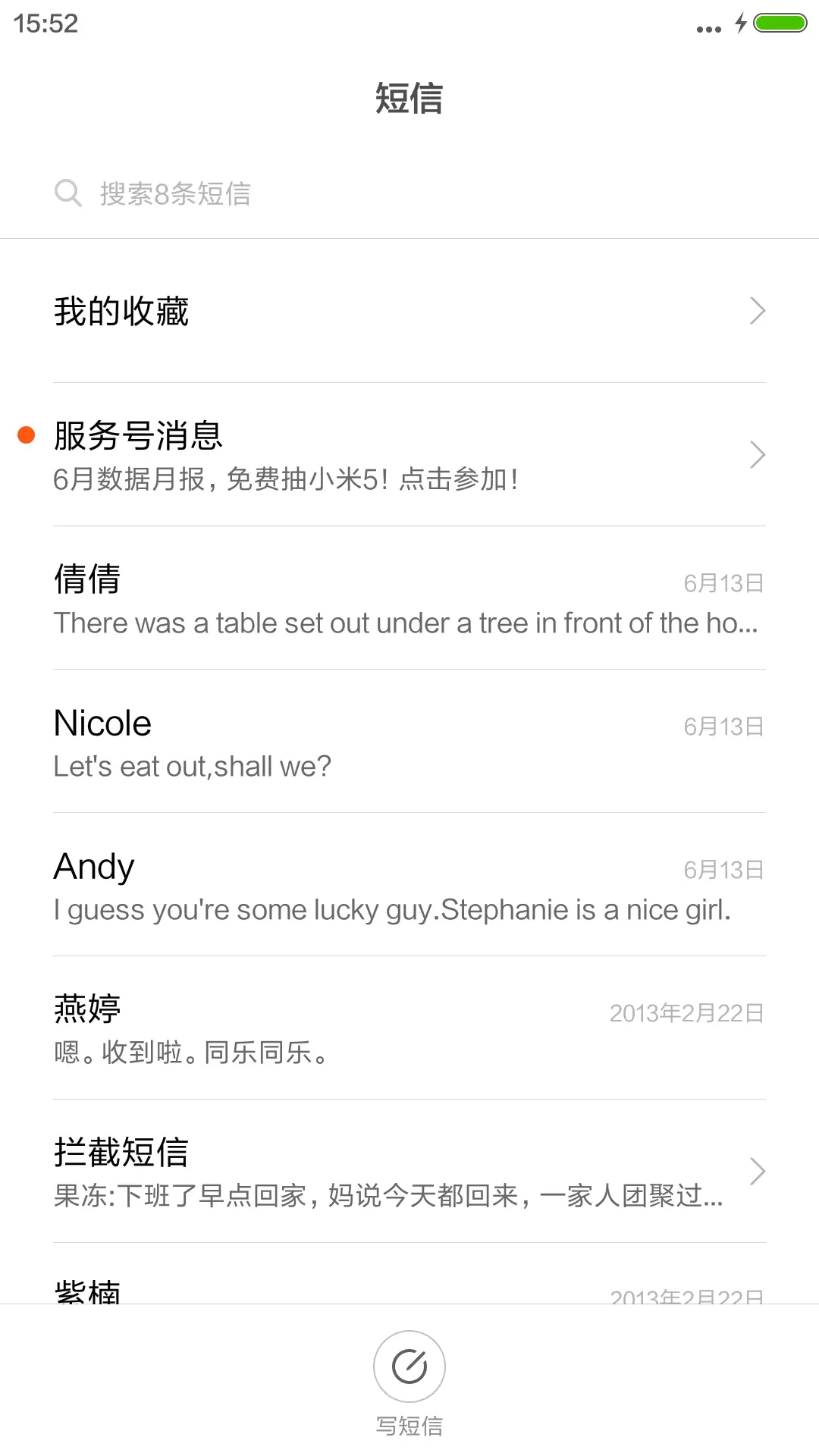Tap the clock showing 15:52
Image resolution: width=819 pixels, height=1456 pixels.
tap(43, 24)
